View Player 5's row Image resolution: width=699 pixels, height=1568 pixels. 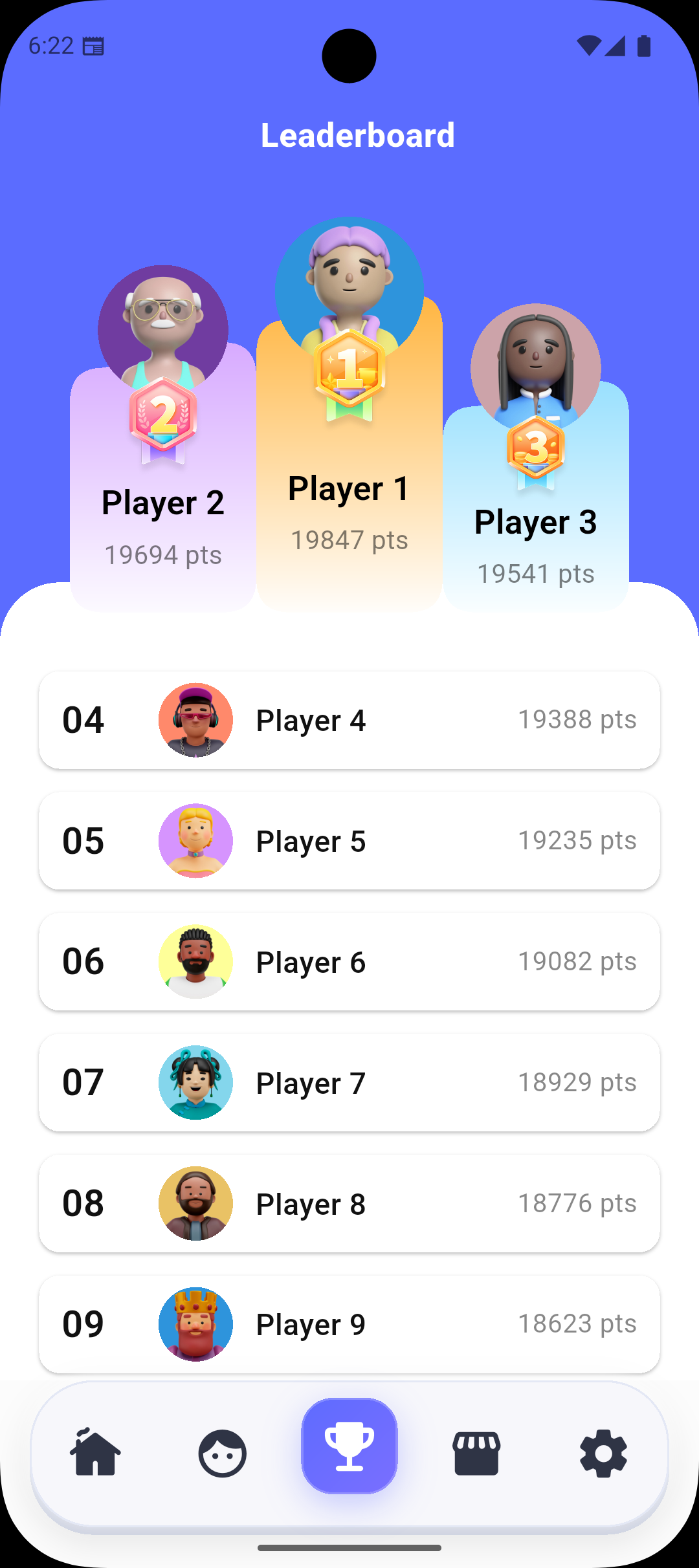pos(349,841)
